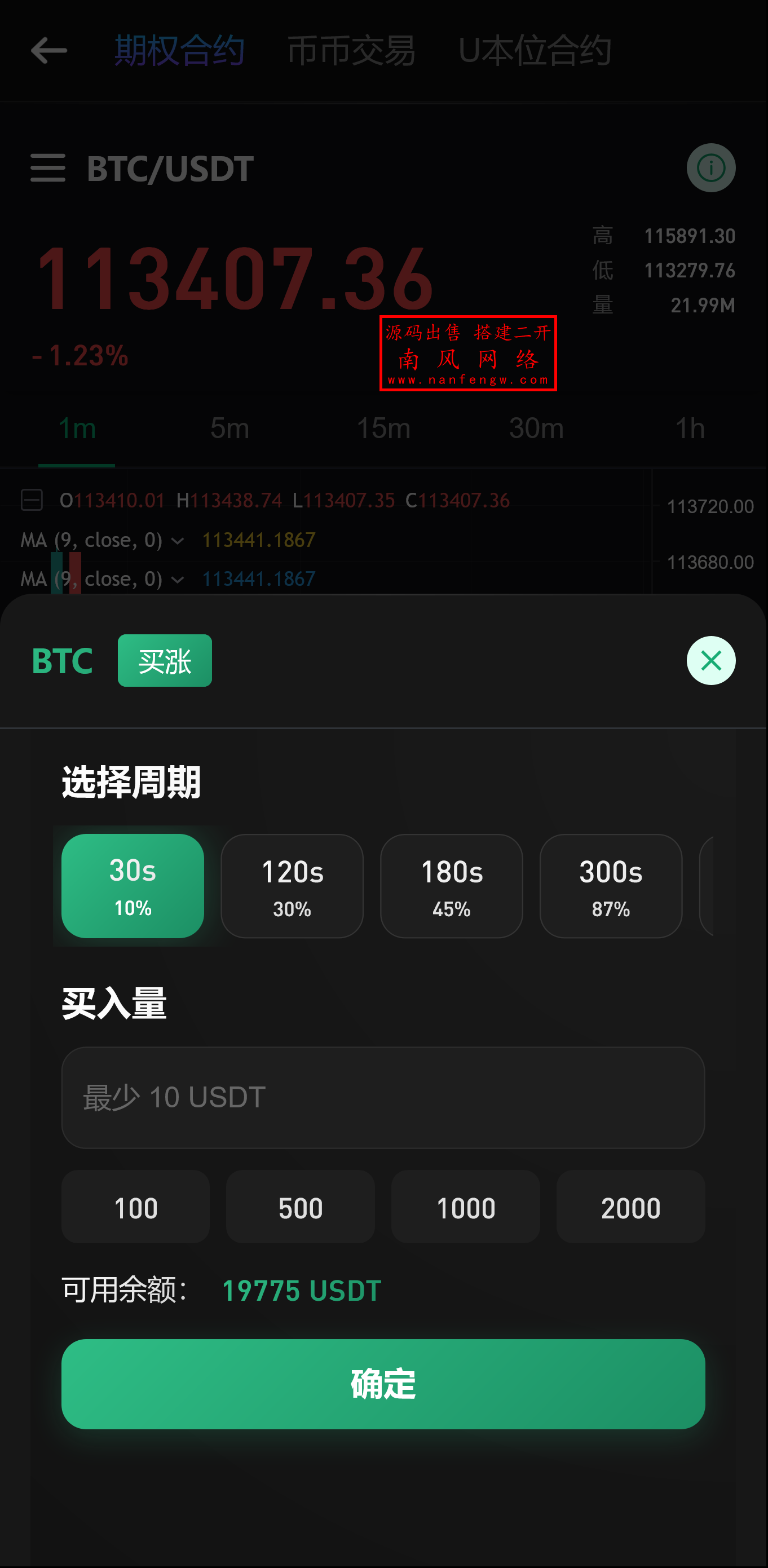Expand the second MA indicator dropdown

pyautogui.click(x=178, y=579)
